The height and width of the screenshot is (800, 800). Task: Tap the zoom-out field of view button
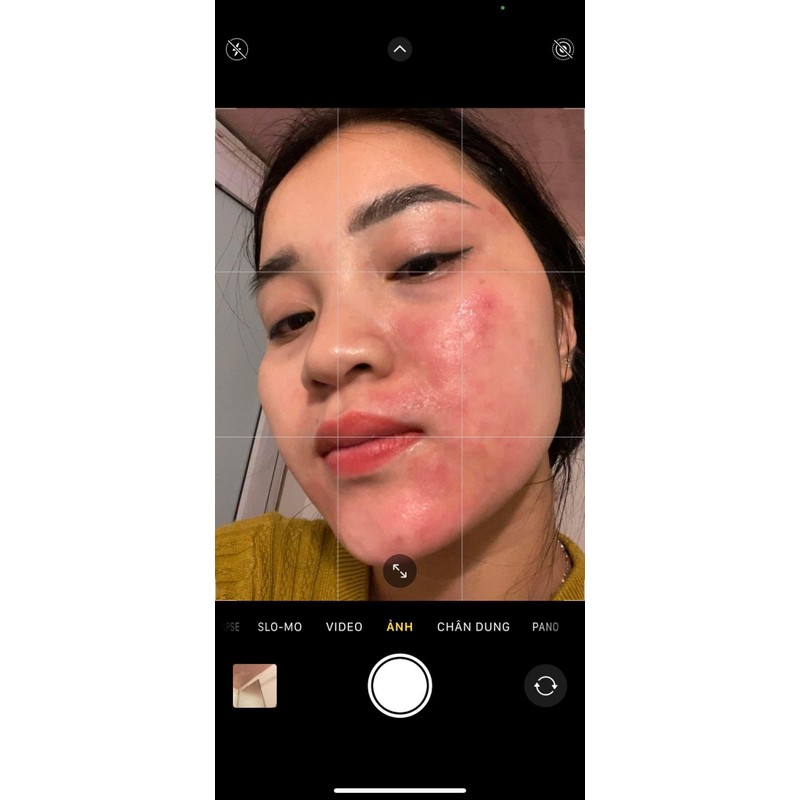[x=400, y=571]
